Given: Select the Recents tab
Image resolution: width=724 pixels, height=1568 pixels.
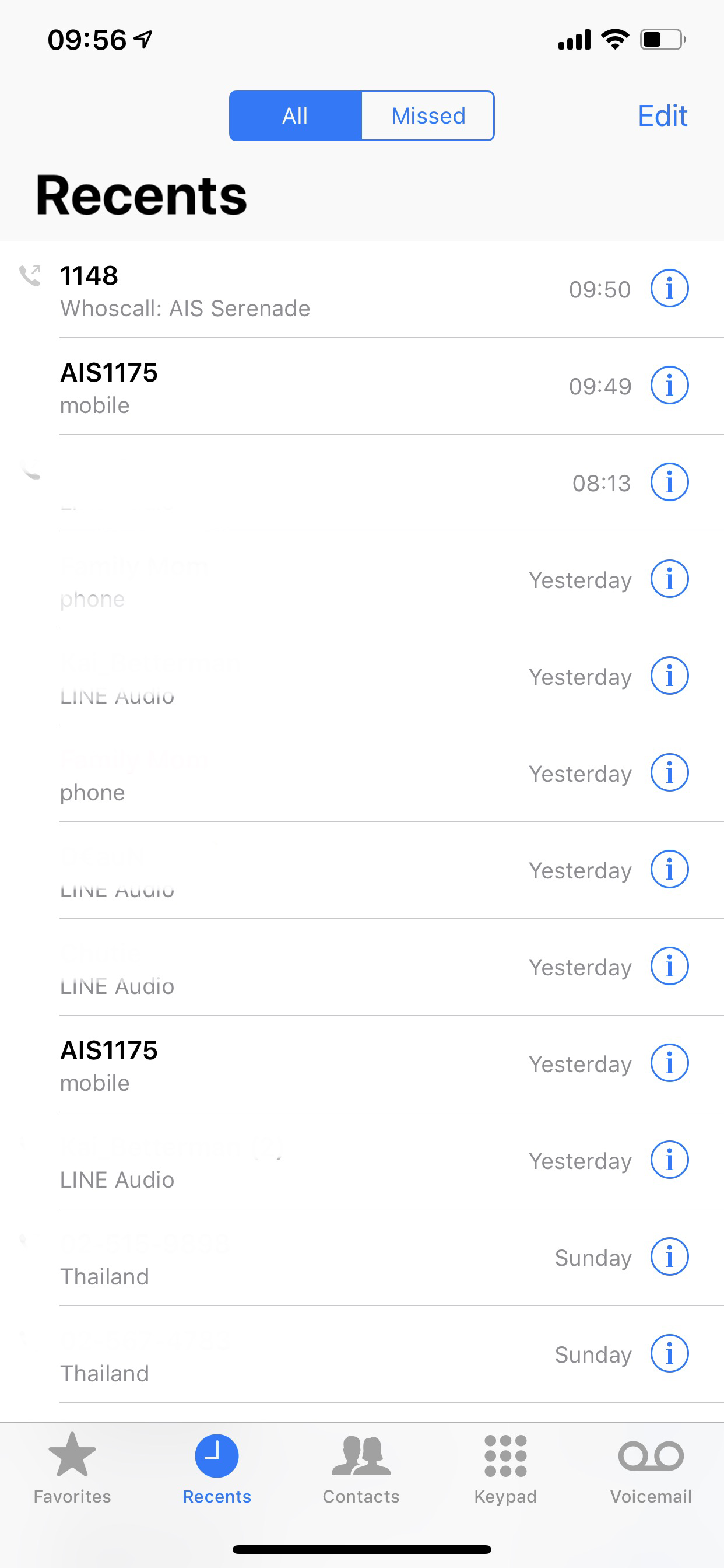Looking at the screenshot, I should 217,1468.
